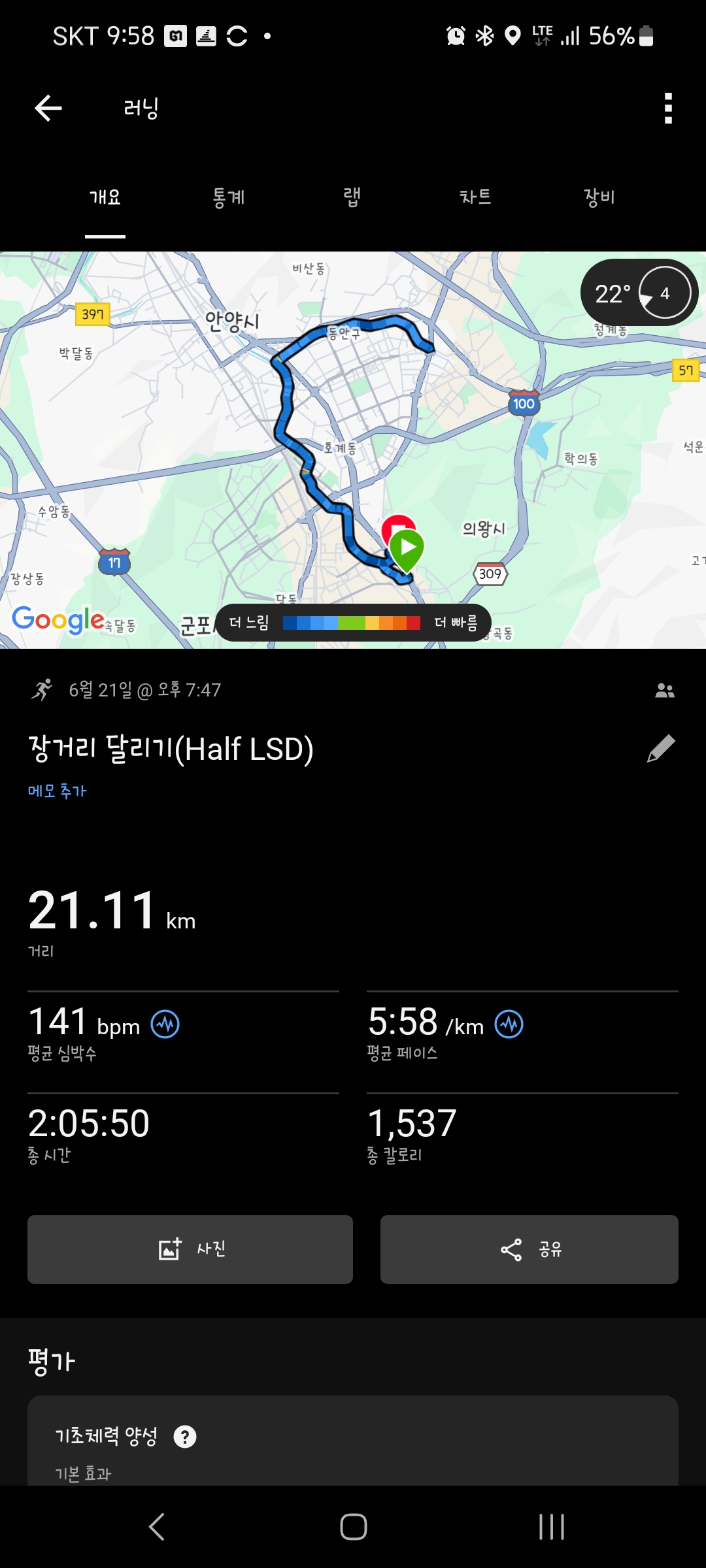Tap the 22° weather badge
This screenshot has width=706, height=1568.
(x=639, y=293)
